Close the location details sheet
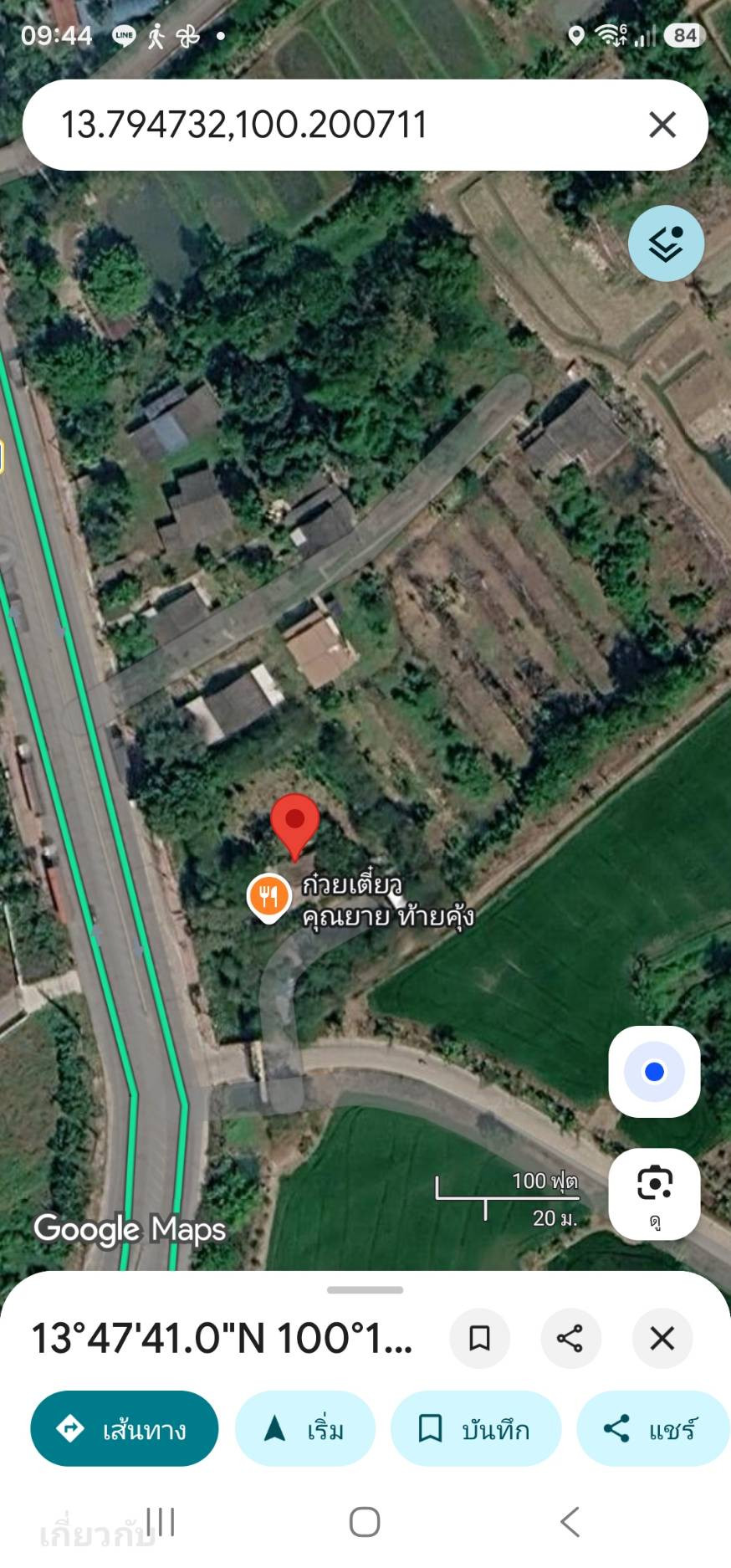731x1568 pixels. (662, 1339)
